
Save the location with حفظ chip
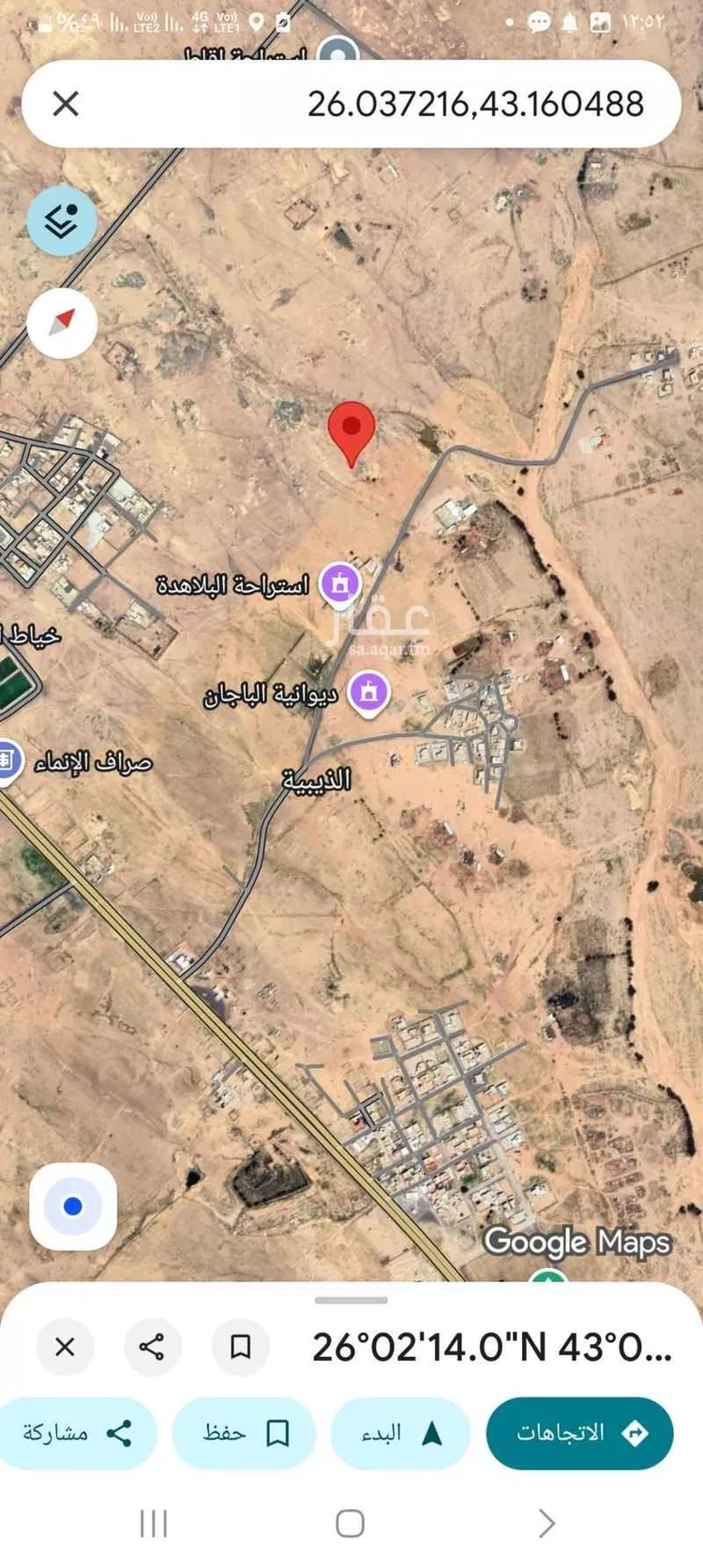click(x=244, y=1433)
